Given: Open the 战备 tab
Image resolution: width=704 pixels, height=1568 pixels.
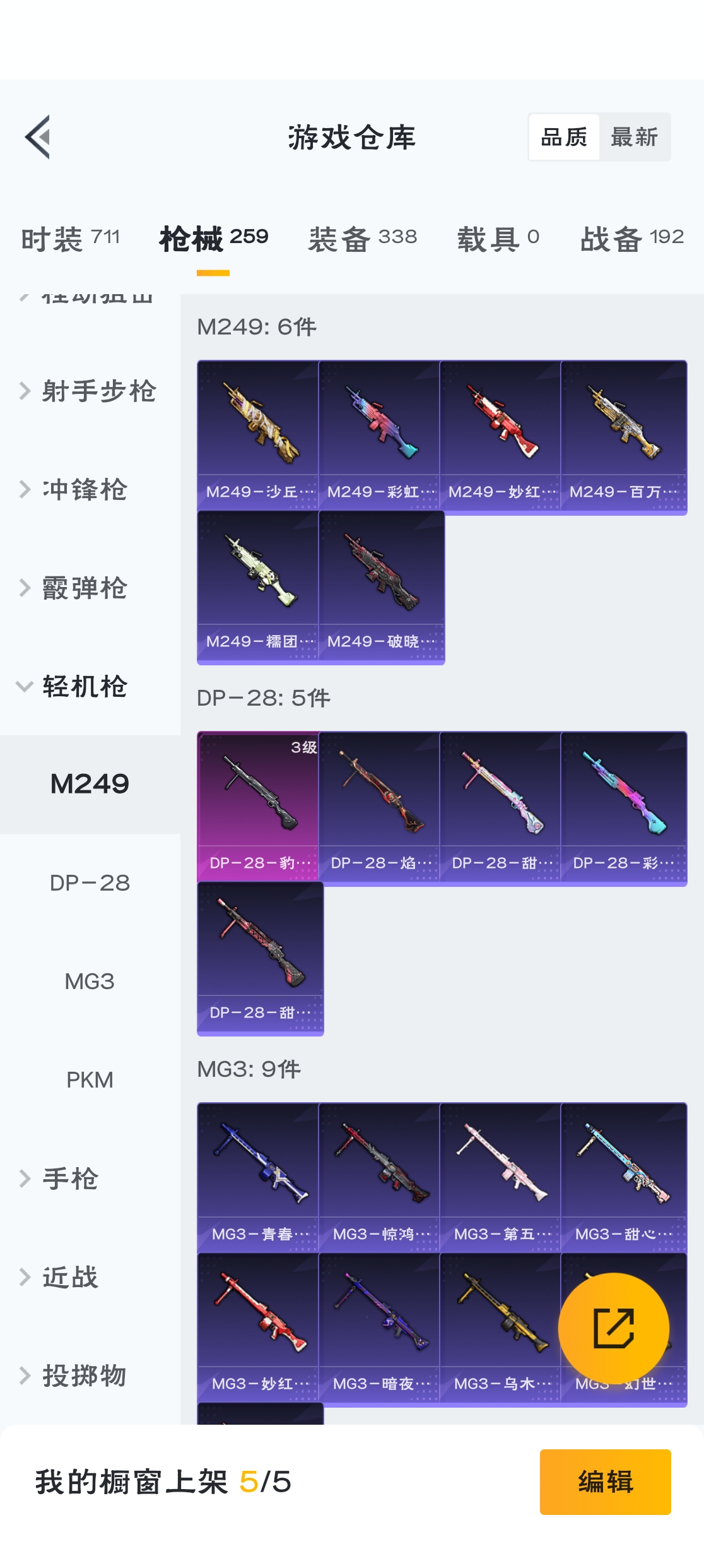Looking at the screenshot, I should pyautogui.click(x=631, y=239).
